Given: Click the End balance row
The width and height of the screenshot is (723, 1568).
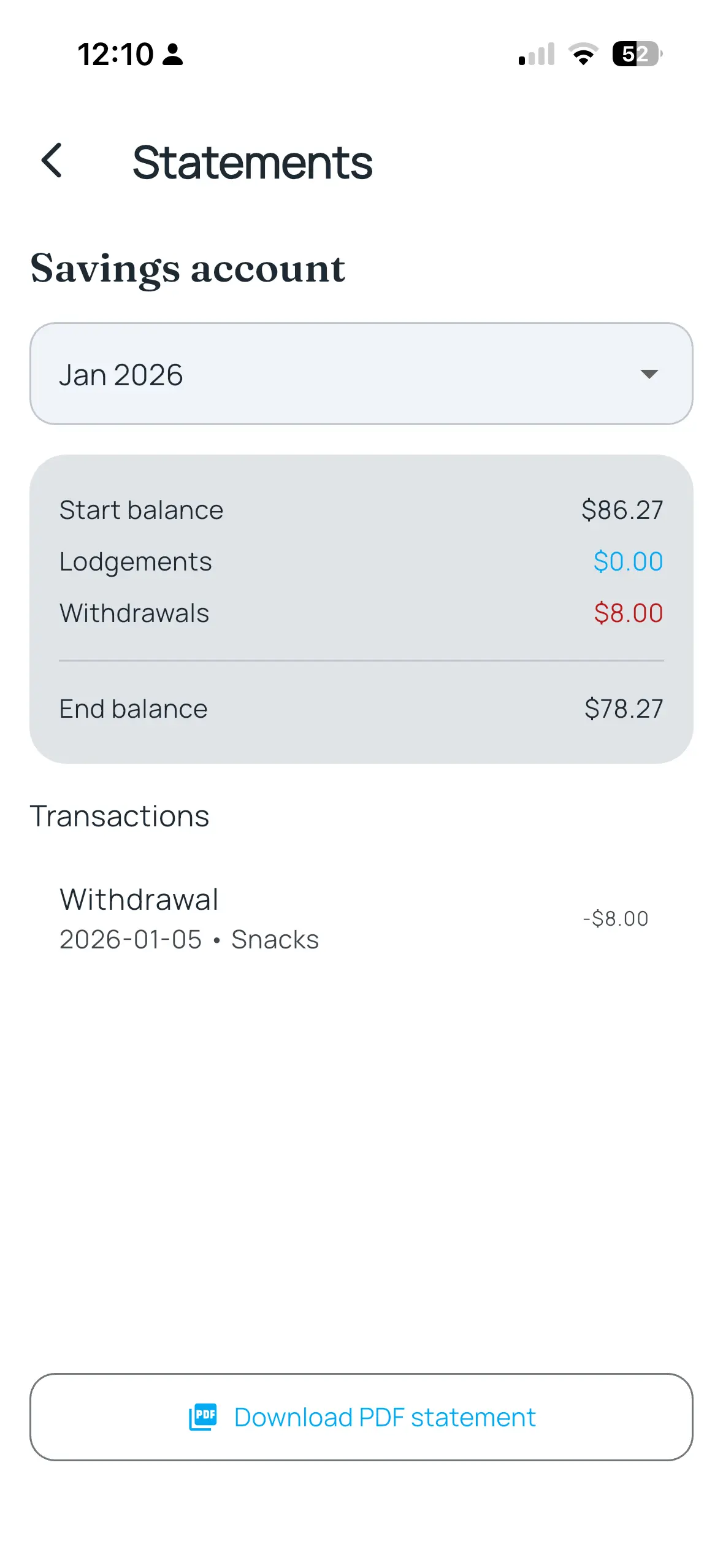Looking at the screenshot, I should pyautogui.click(x=361, y=709).
